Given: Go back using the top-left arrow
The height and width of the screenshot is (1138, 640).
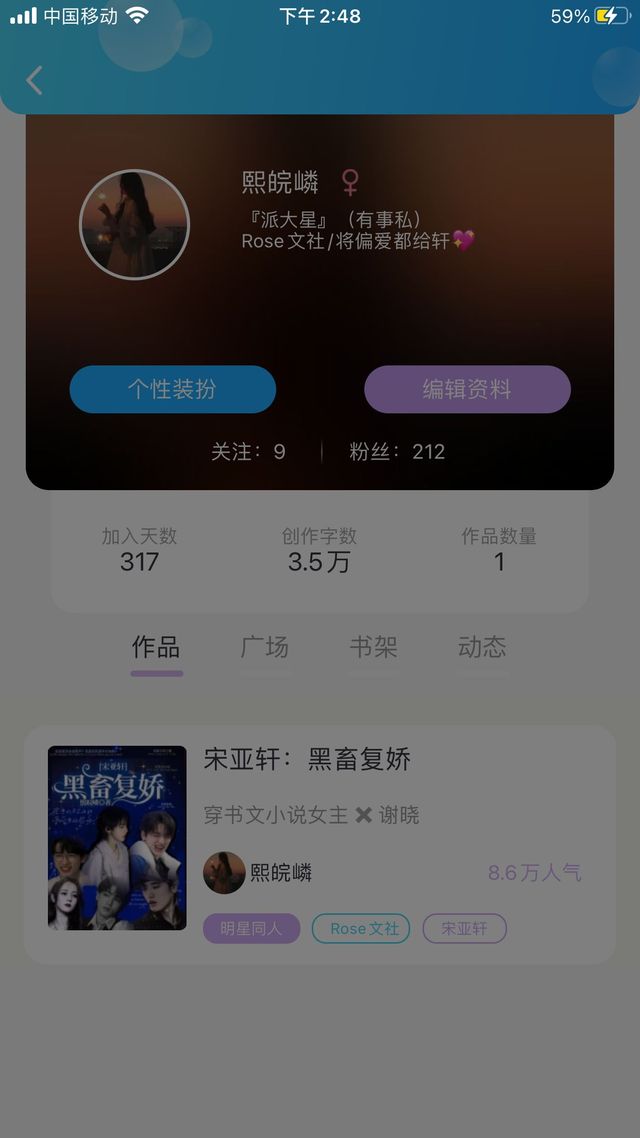Looking at the screenshot, I should (x=35, y=80).
